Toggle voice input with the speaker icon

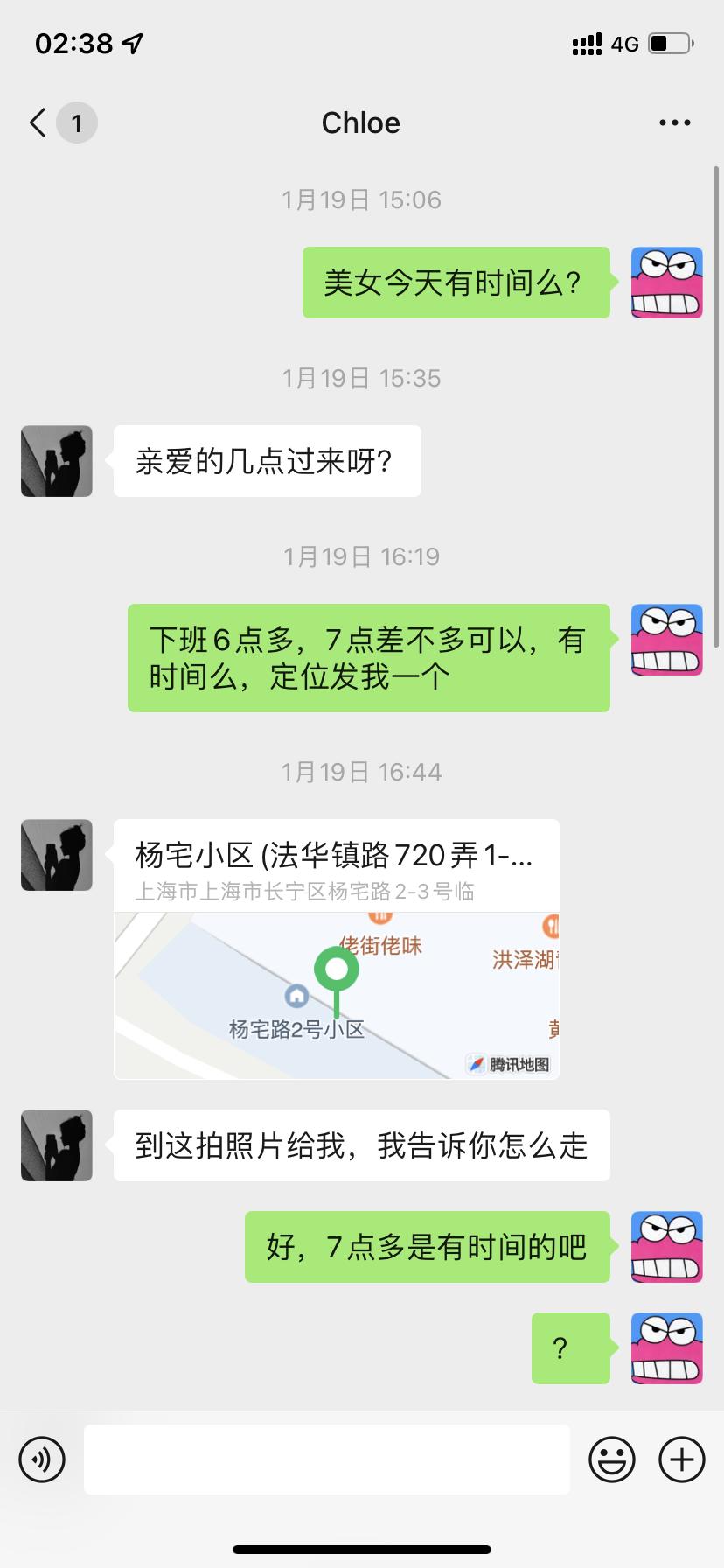point(41,1459)
